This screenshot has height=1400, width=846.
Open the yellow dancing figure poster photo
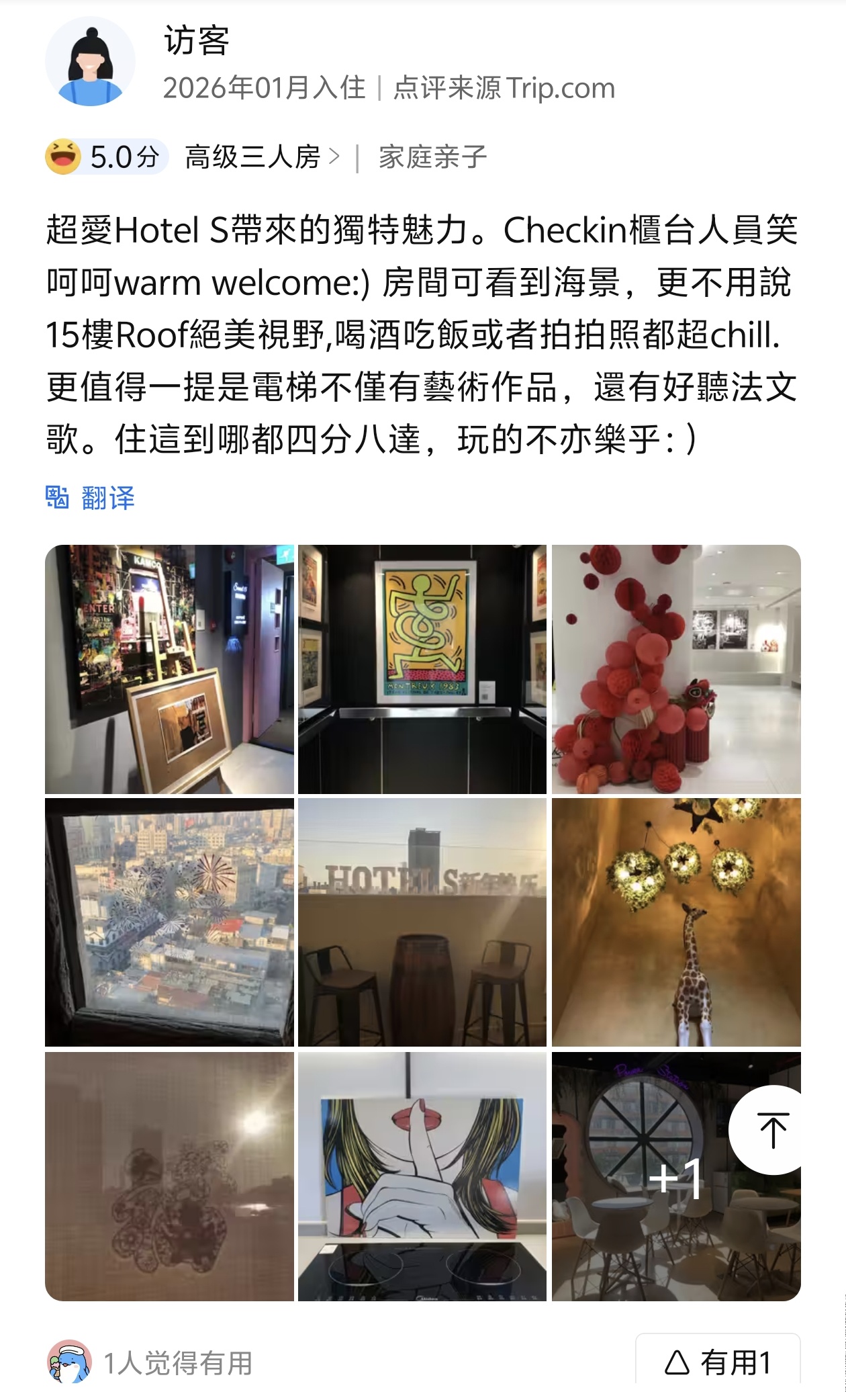click(x=422, y=669)
